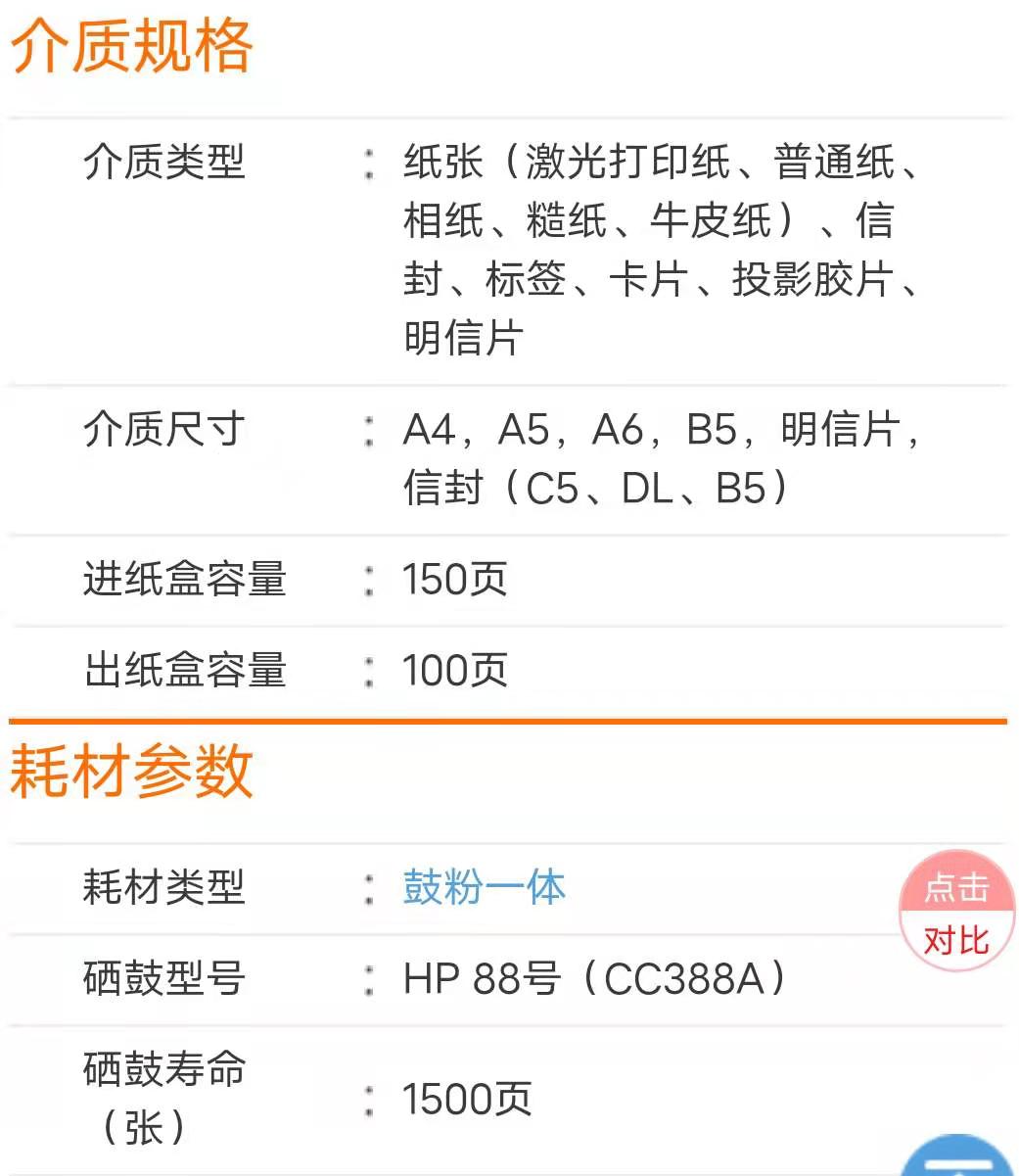The width and height of the screenshot is (1019, 1176).
Task: Tap the 点击对比 compare button
Action: coord(956,913)
